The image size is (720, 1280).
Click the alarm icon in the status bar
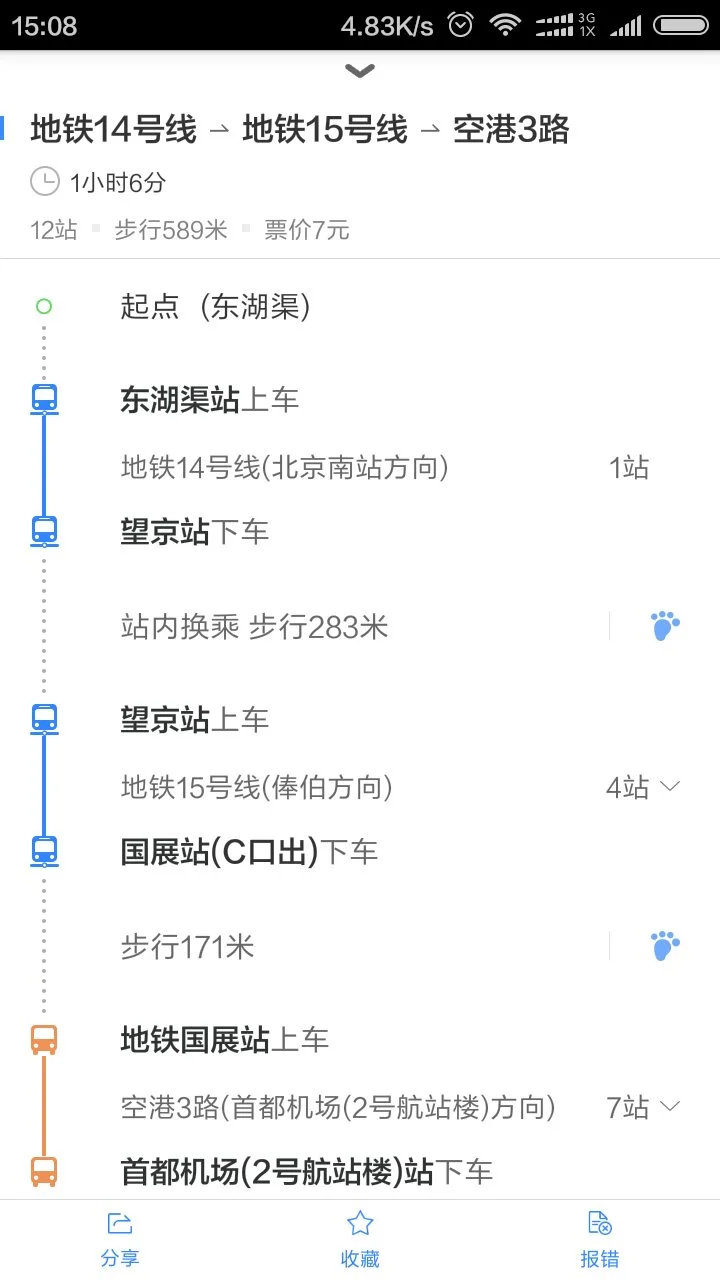pos(460,24)
